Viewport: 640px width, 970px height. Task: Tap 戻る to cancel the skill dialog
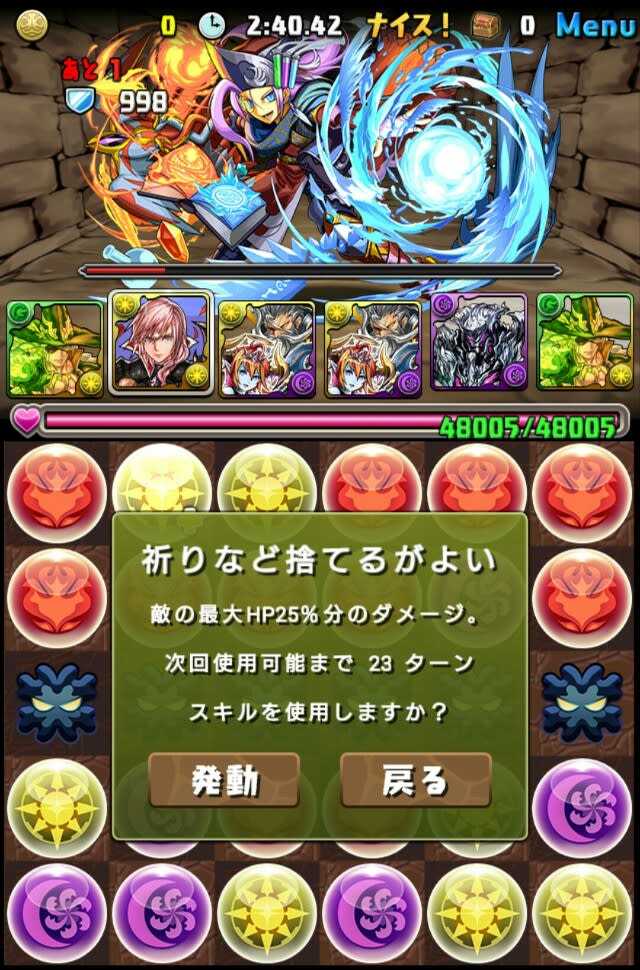415,780
